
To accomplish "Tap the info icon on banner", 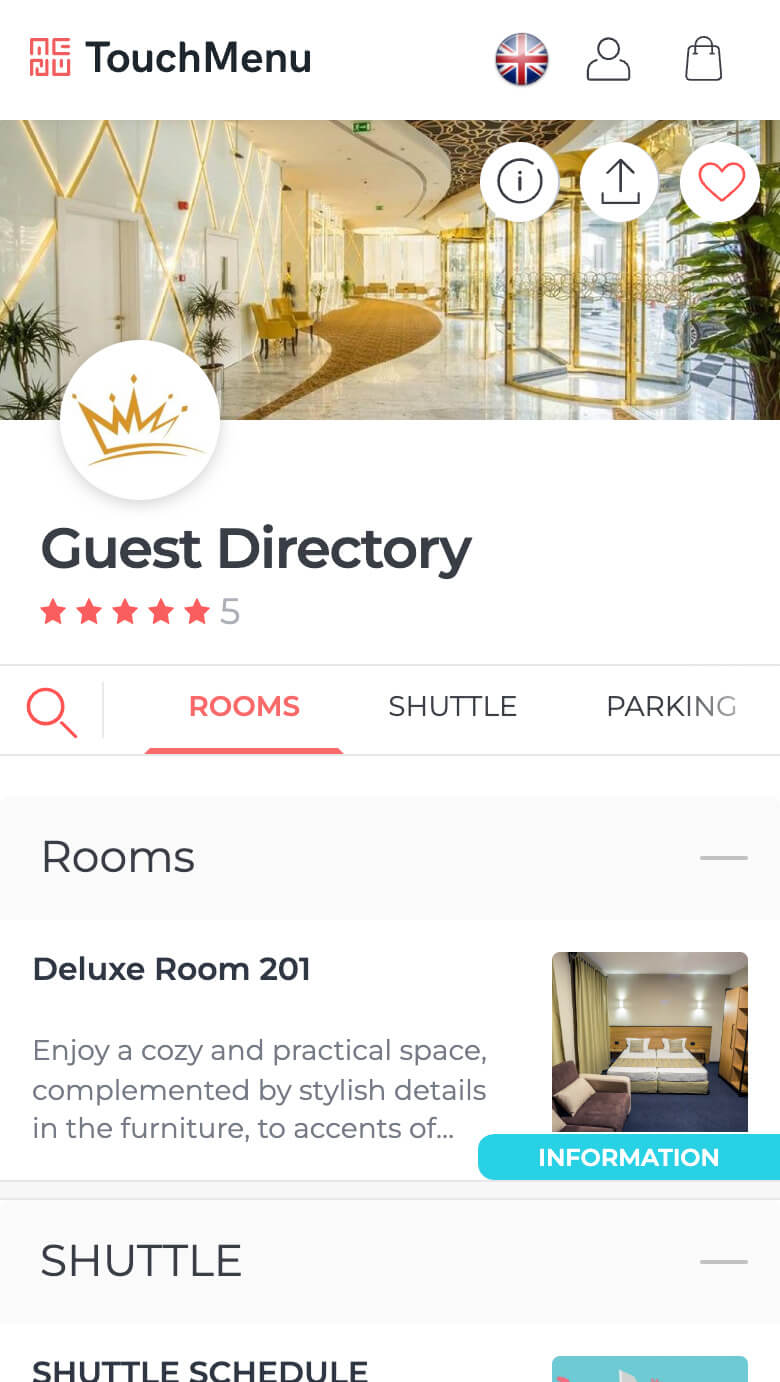I will pyautogui.click(x=519, y=182).
